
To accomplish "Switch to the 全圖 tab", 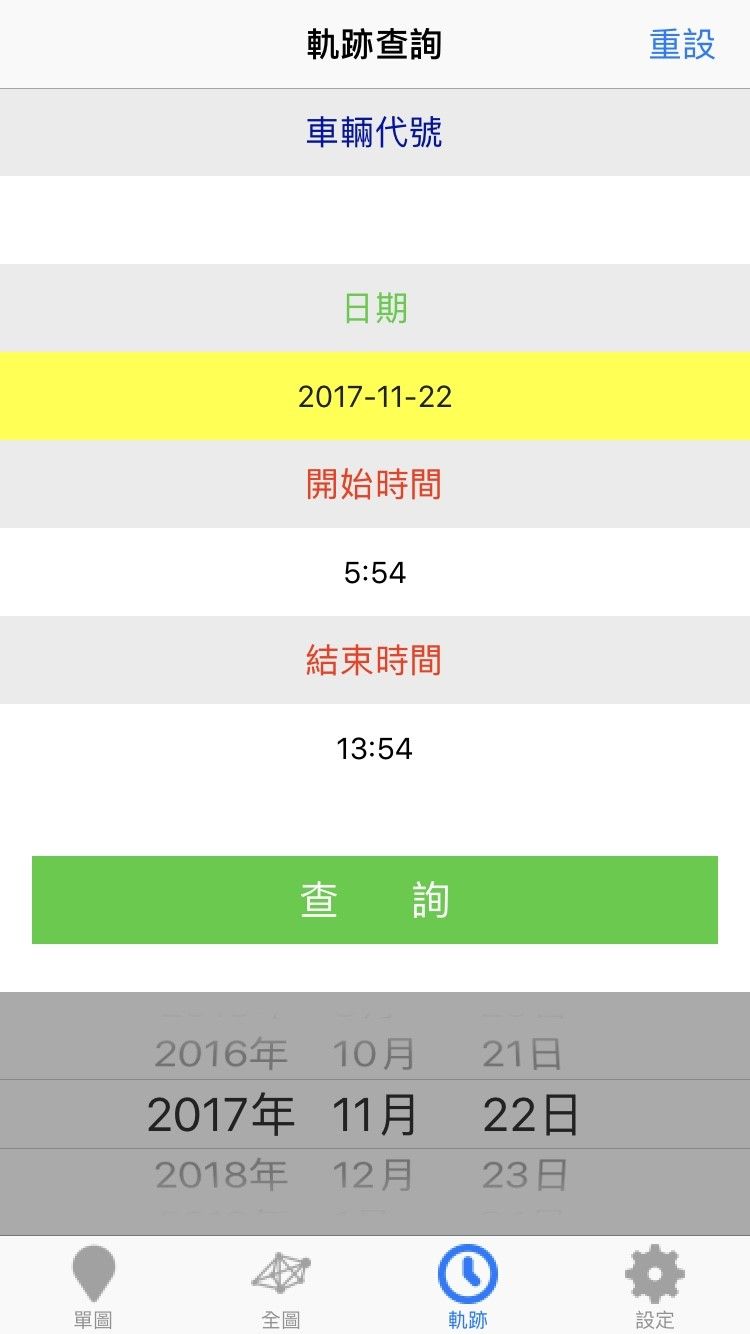I will [x=281, y=1287].
